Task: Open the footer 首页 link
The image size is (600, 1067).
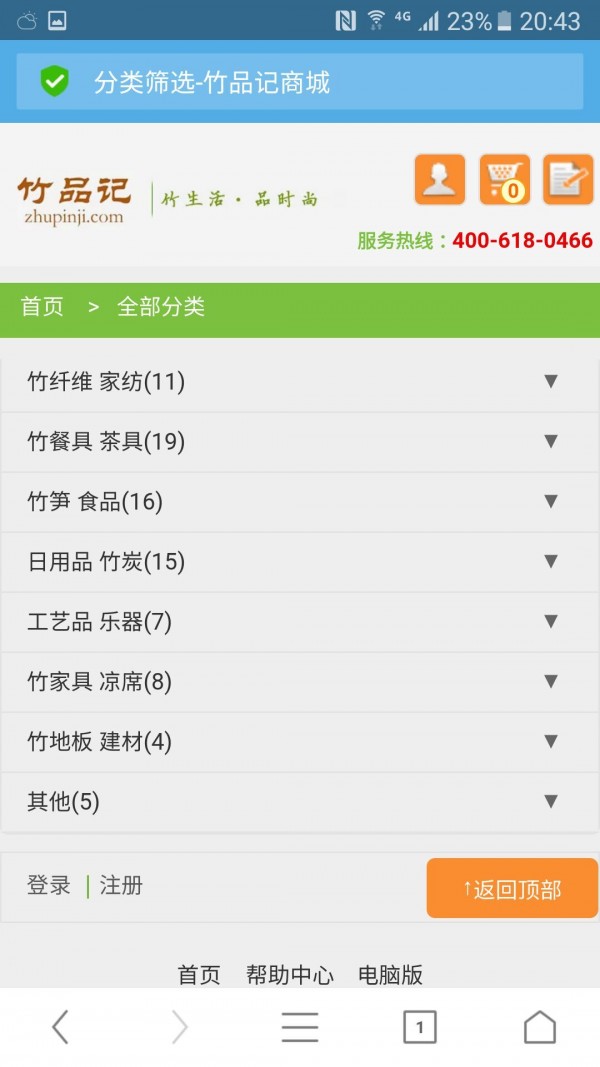Action: (x=199, y=975)
